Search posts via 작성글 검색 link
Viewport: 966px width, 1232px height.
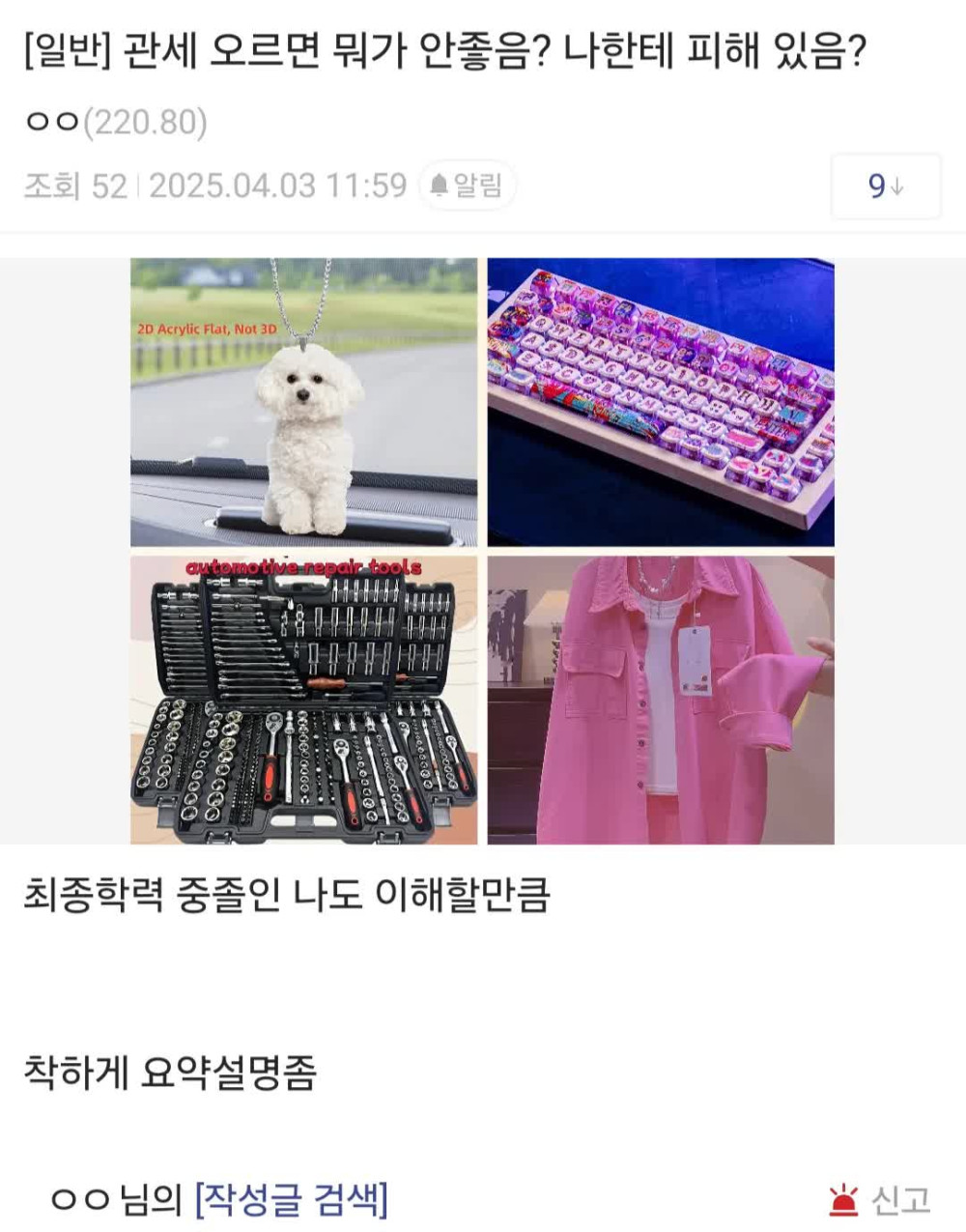pyautogui.click(x=291, y=1200)
